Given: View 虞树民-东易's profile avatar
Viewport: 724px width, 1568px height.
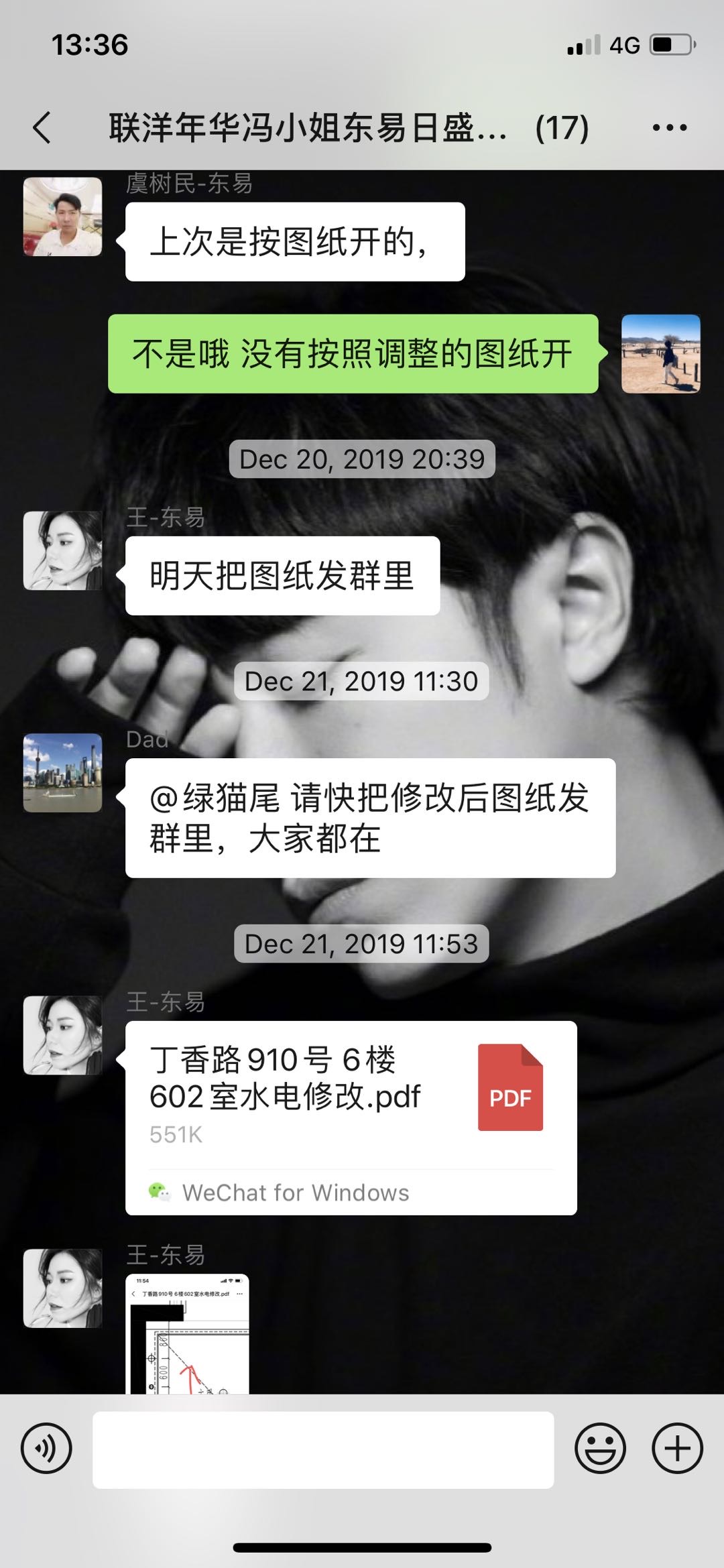Looking at the screenshot, I should [63, 217].
